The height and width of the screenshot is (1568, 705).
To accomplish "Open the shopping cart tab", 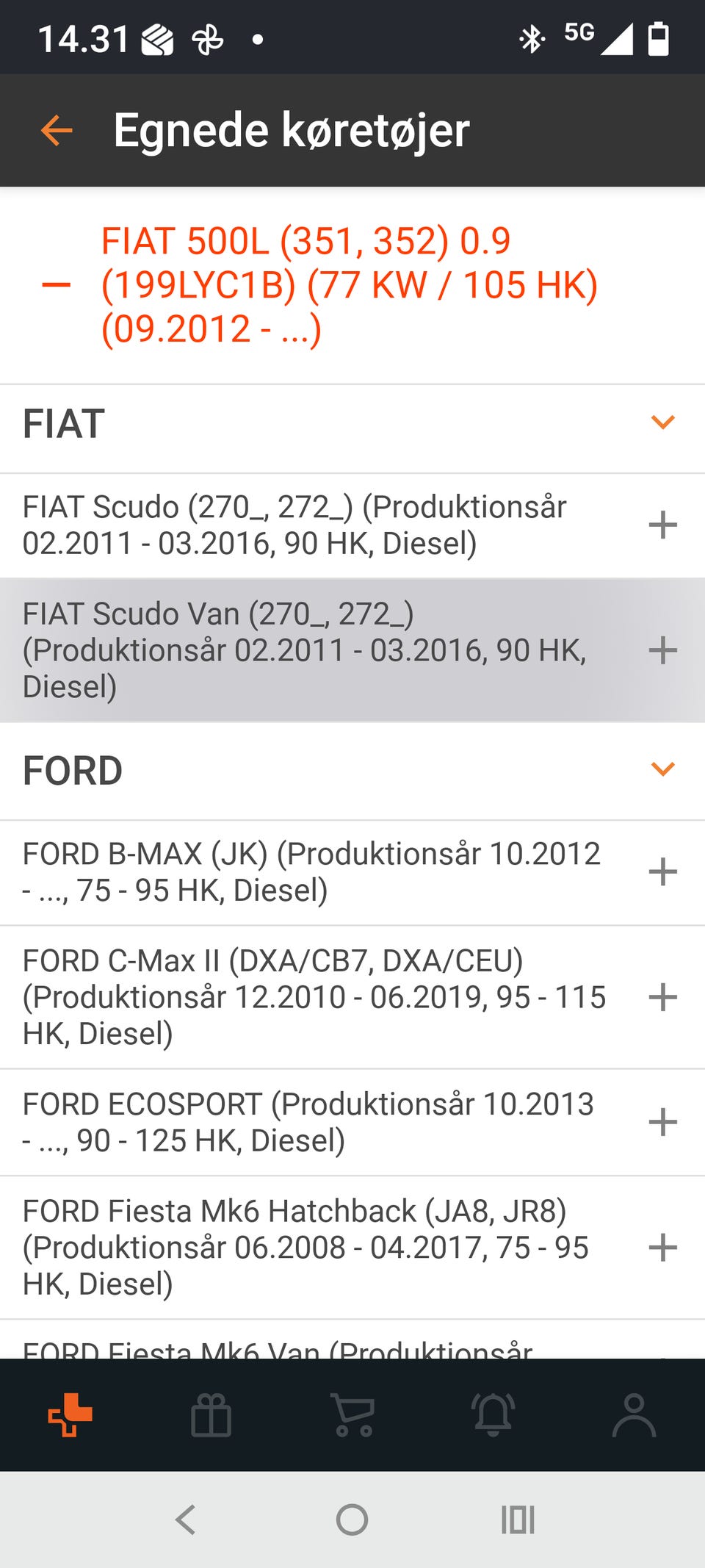I will pyautogui.click(x=353, y=1414).
